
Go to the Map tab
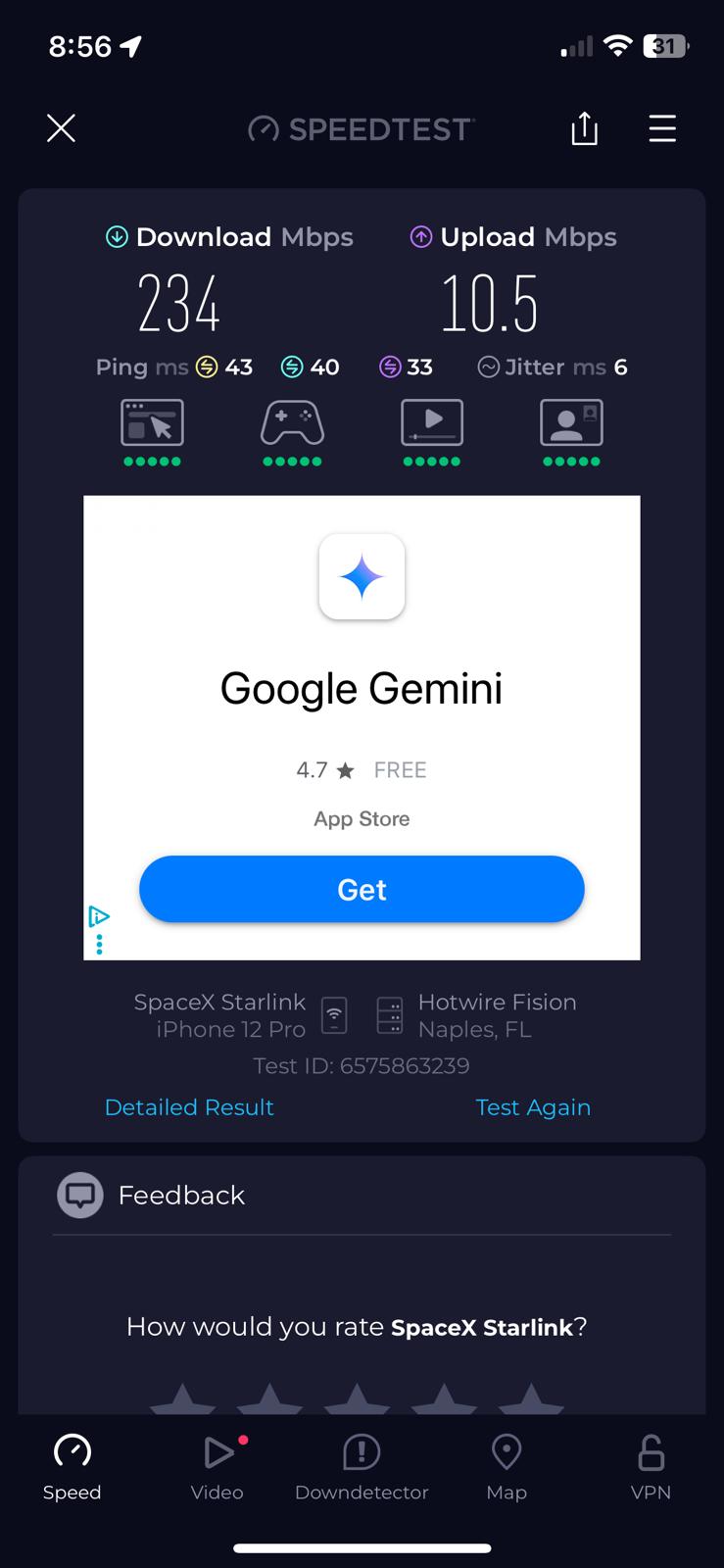click(x=507, y=1466)
